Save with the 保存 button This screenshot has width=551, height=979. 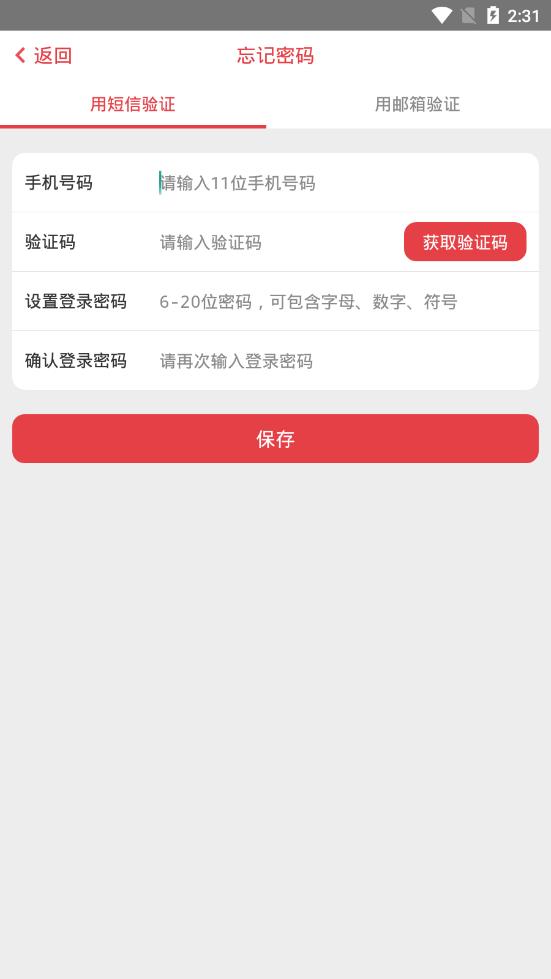pyautogui.click(x=275, y=438)
